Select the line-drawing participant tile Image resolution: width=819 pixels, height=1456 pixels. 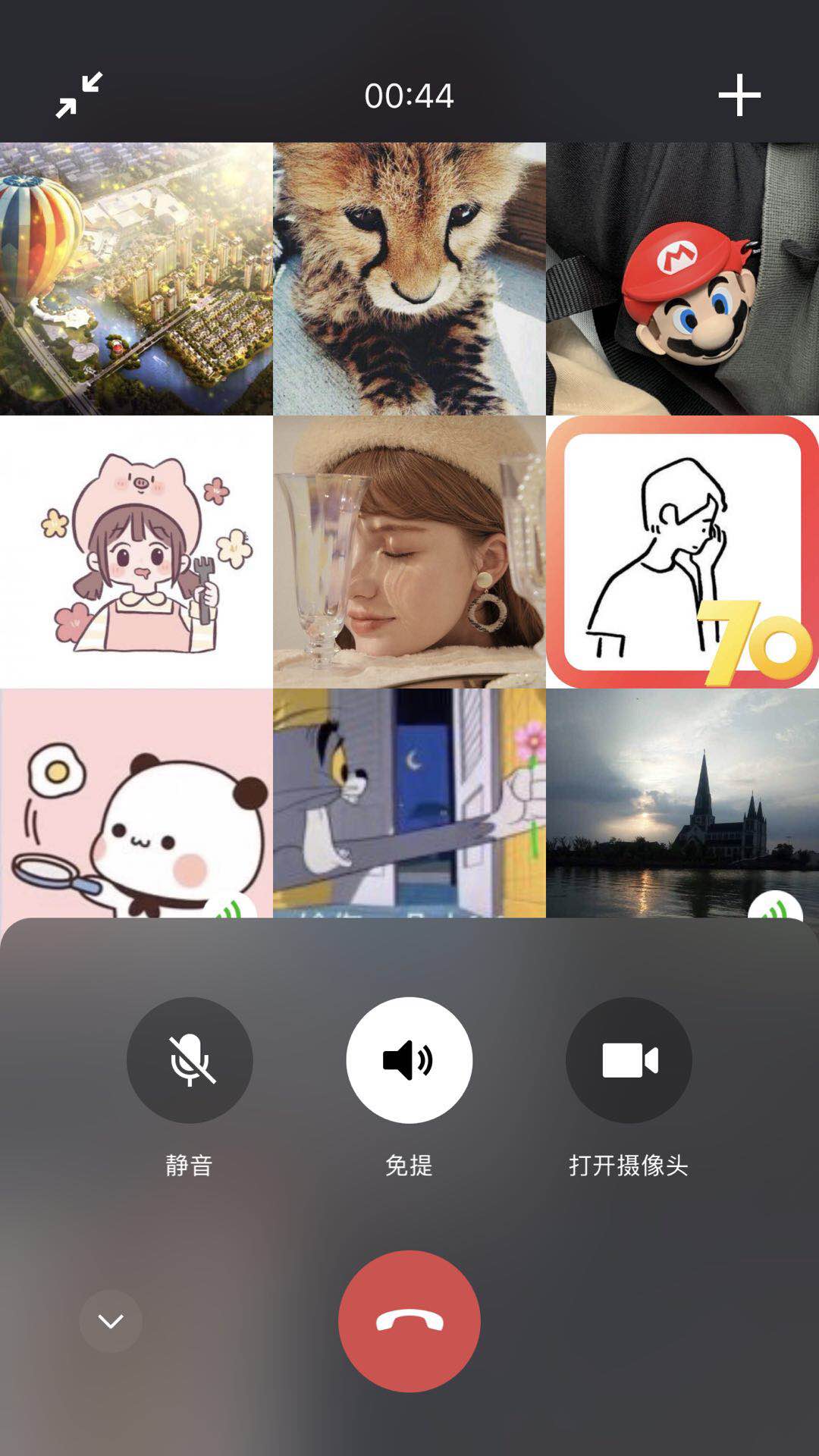tap(682, 551)
